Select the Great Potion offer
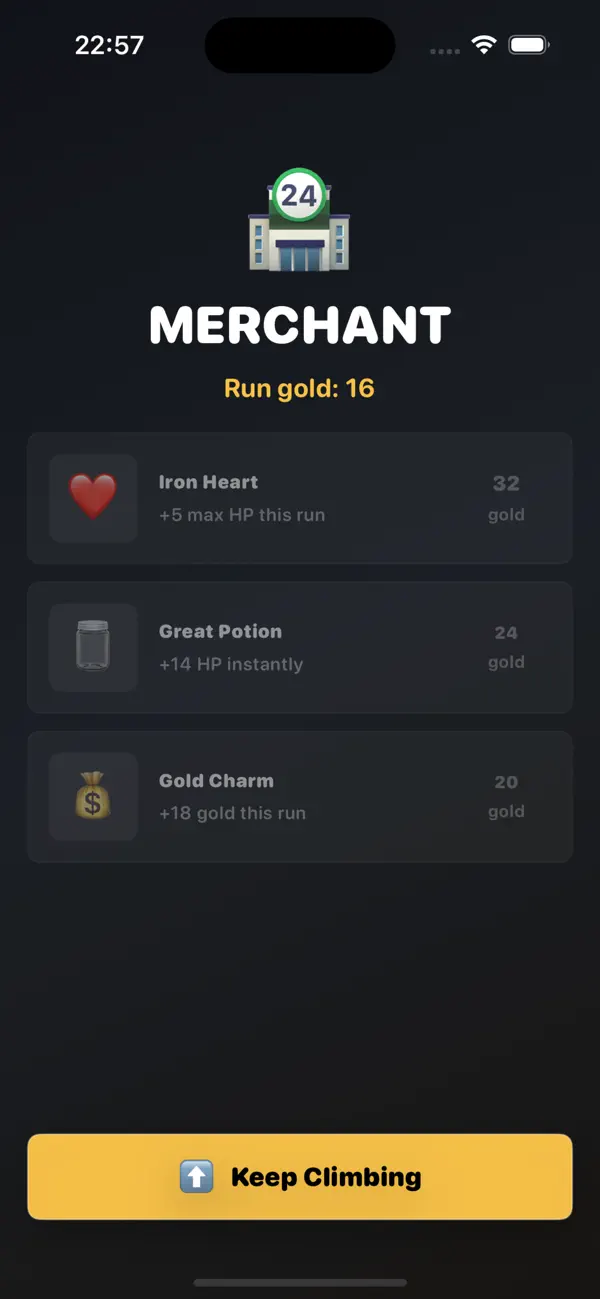This screenshot has width=600, height=1299. (300, 647)
